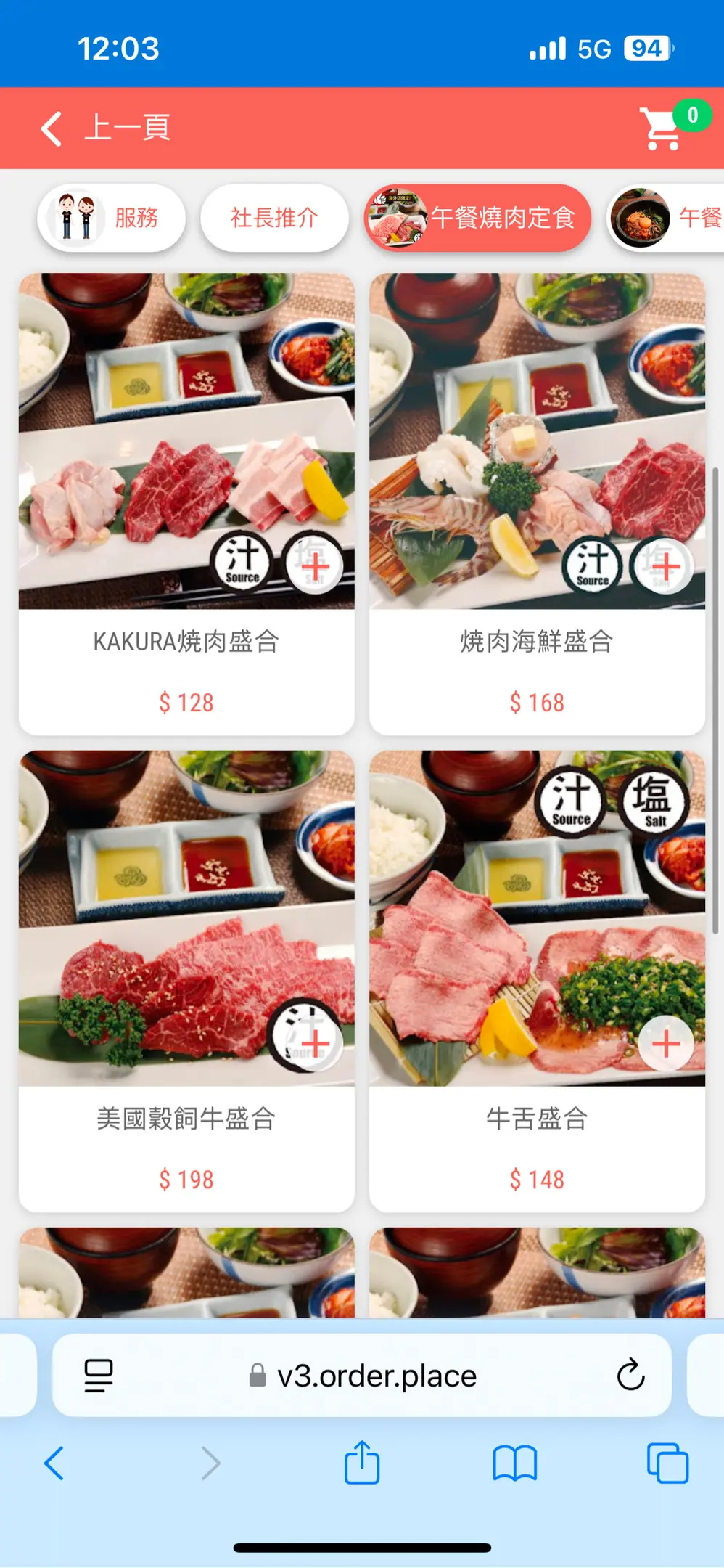Tap the v3.order.place address bar
Image resolution: width=724 pixels, height=1568 pixels.
363,1375
